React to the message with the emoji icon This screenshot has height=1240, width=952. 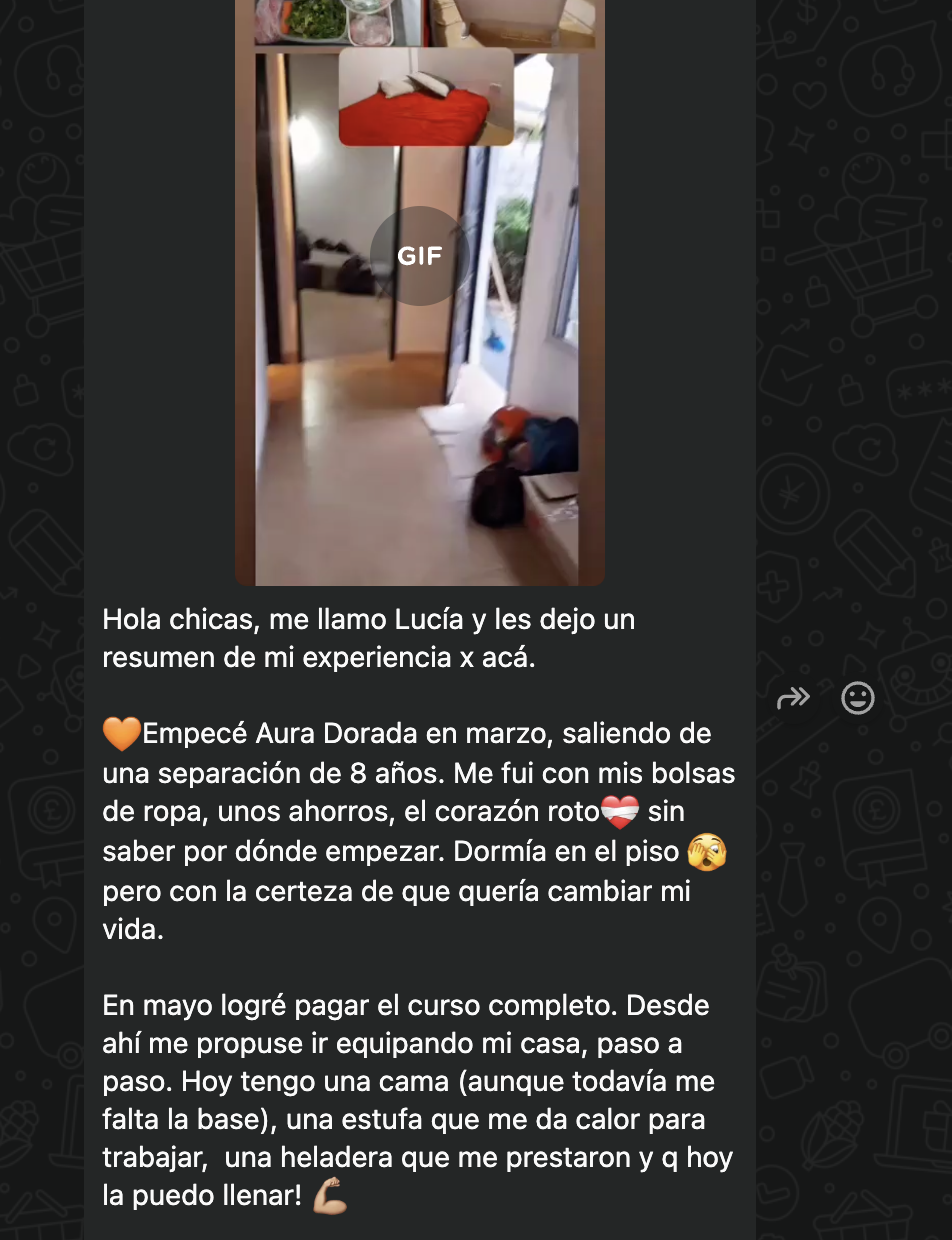(857, 698)
